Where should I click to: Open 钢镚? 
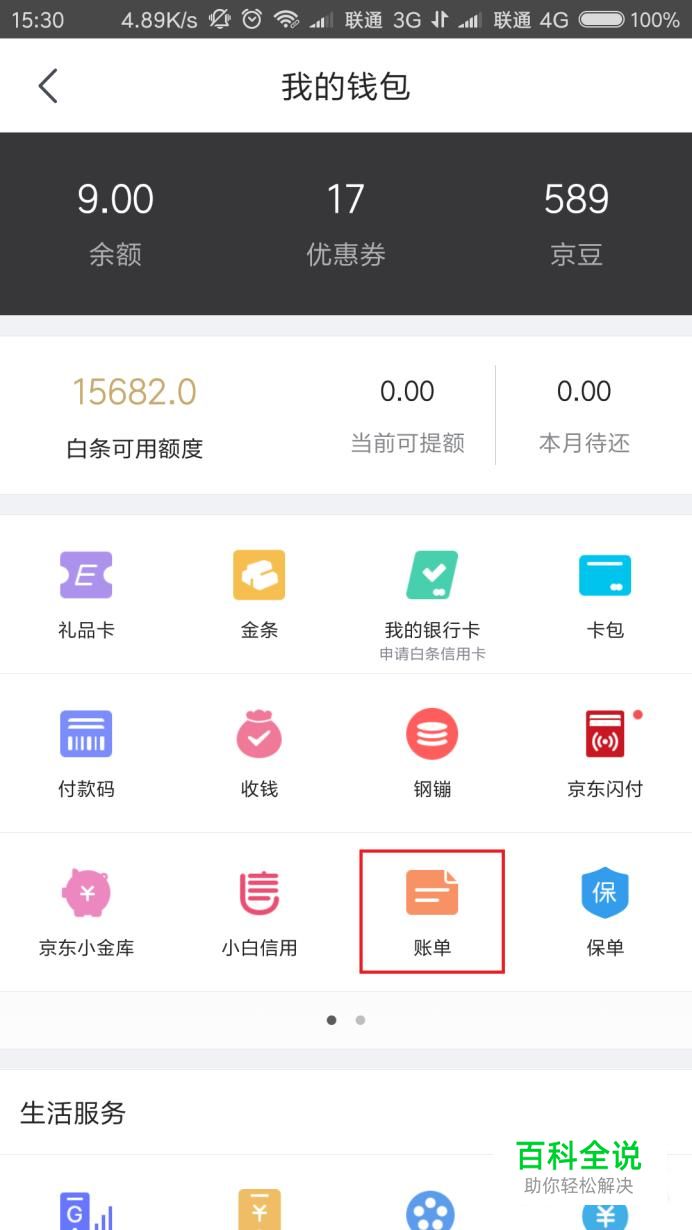[x=432, y=754]
